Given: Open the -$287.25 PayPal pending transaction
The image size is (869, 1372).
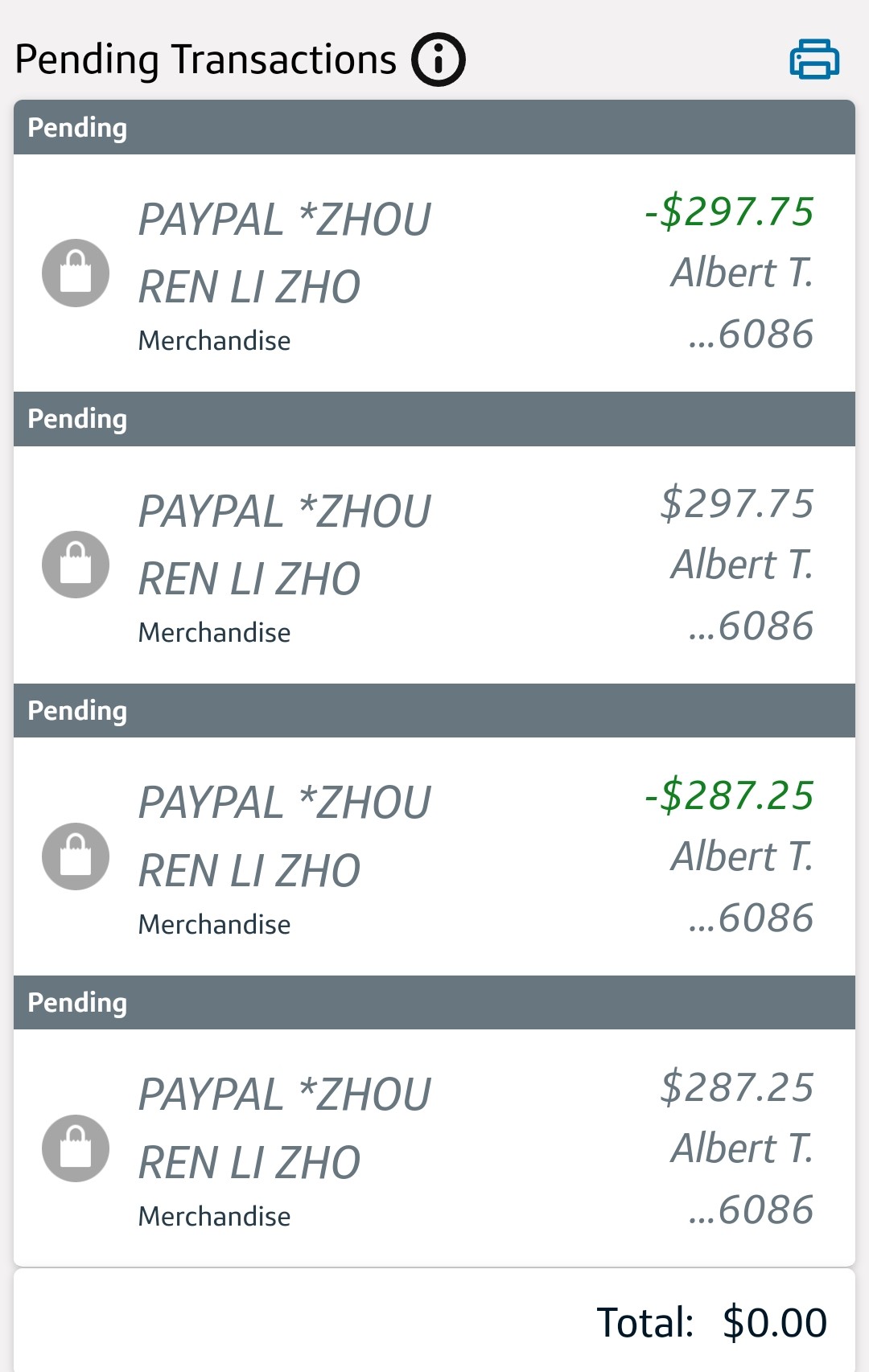Looking at the screenshot, I should pyautogui.click(x=434, y=856).
